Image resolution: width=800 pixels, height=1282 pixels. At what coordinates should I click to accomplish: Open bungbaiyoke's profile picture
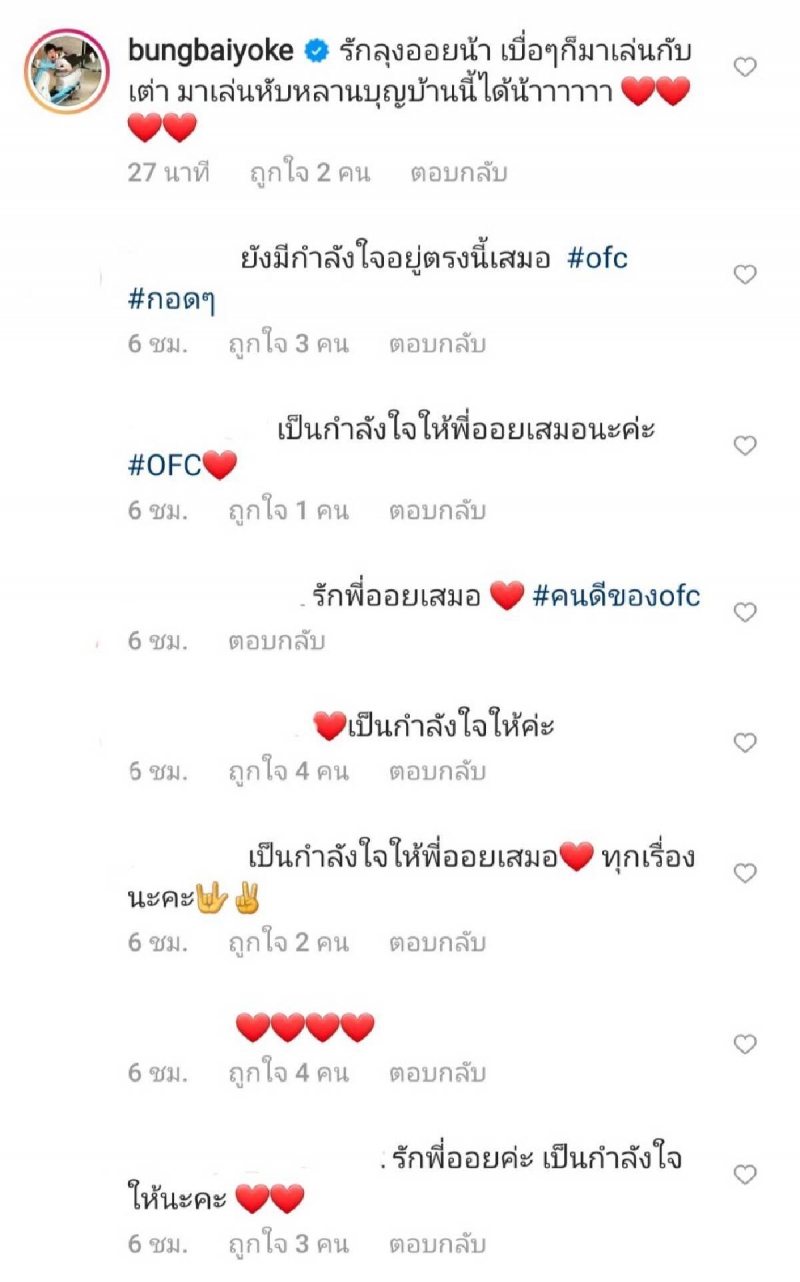click(x=68, y=73)
